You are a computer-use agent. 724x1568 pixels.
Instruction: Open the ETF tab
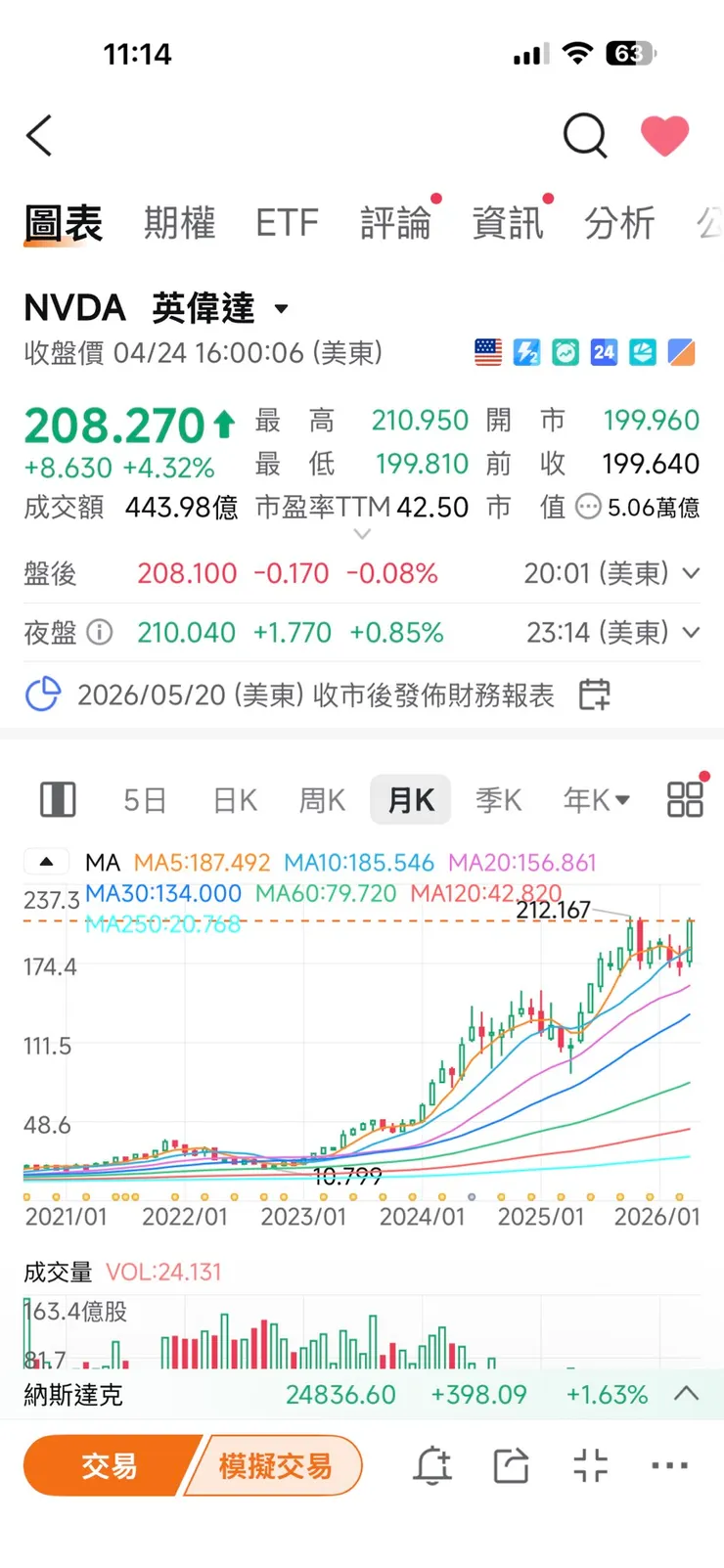coord(287,223)
